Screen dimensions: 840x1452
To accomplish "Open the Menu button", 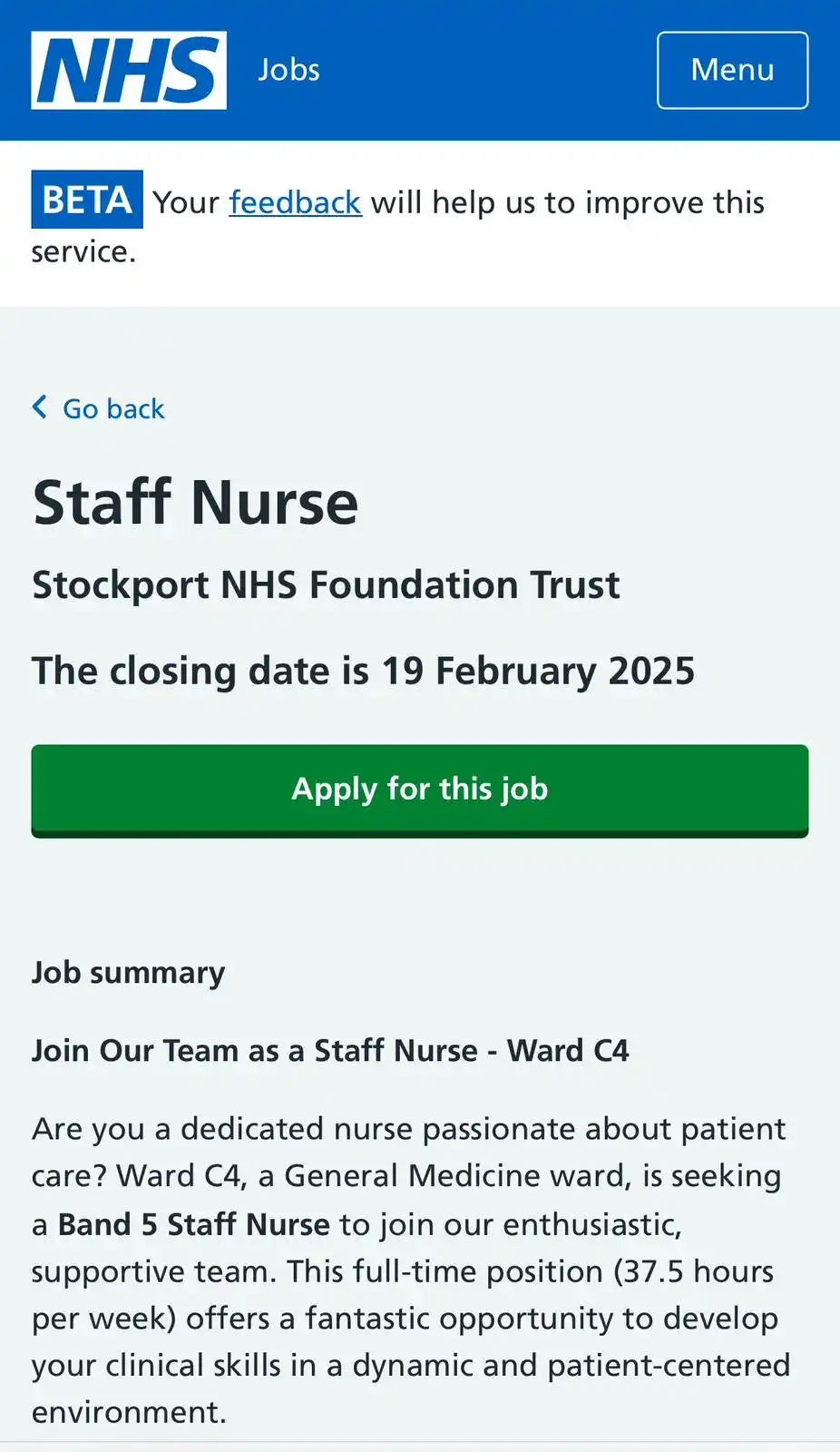I will click(x=732, y=70).
